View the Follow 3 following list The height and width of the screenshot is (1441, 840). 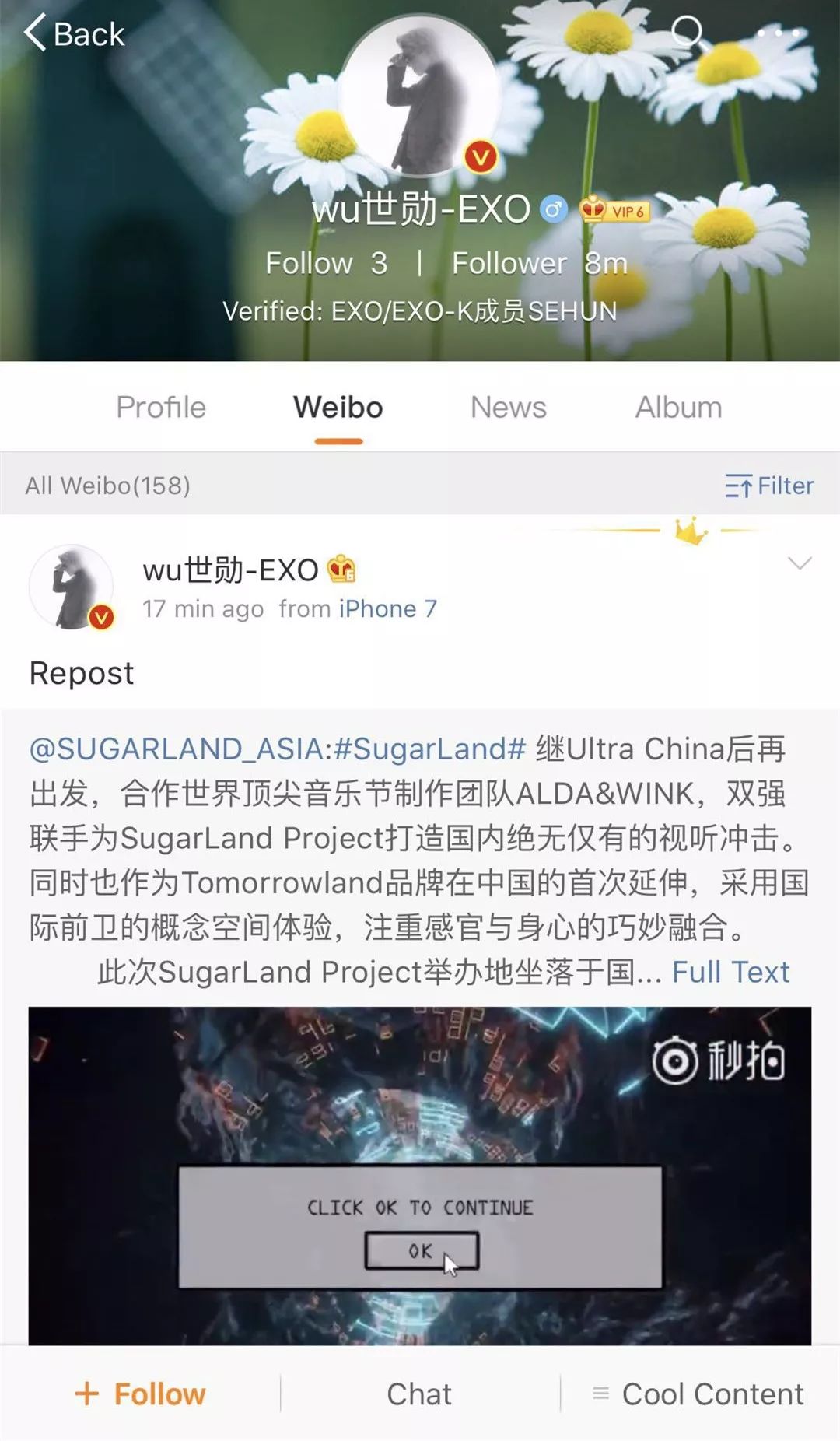pos(326,263)
